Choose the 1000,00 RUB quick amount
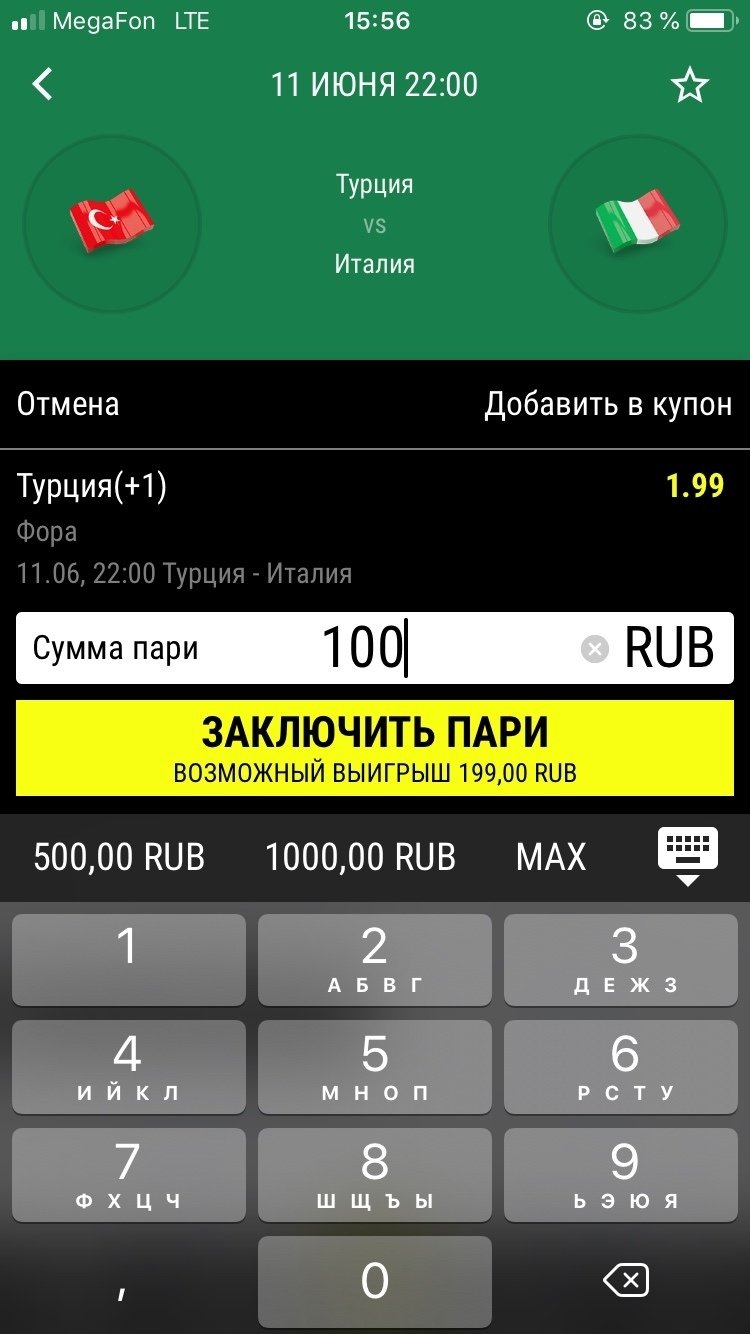Viewport: 750px width, 1334px height. [x=360, y=857]
